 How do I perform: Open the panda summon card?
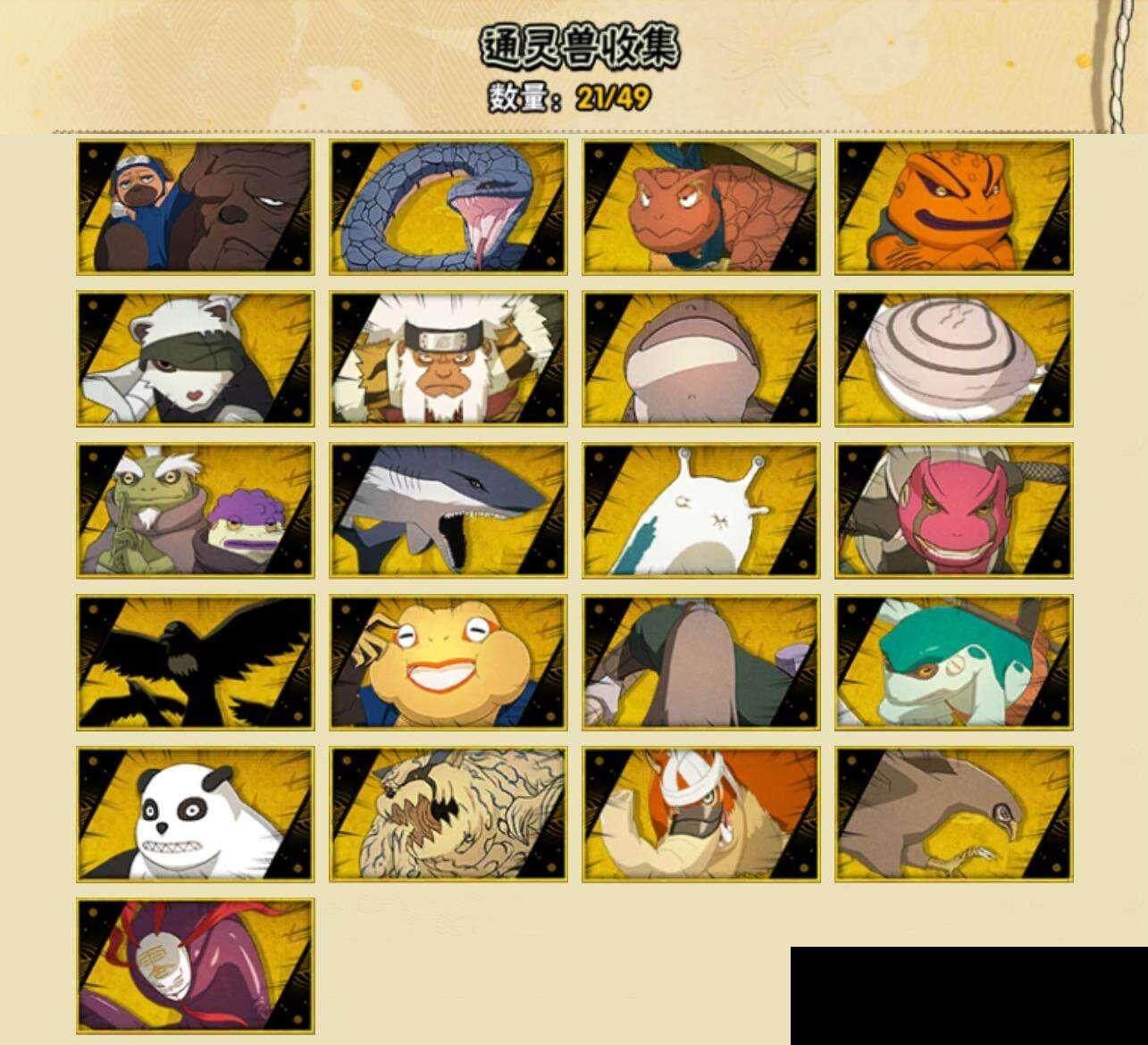click(x=195, y=814)
